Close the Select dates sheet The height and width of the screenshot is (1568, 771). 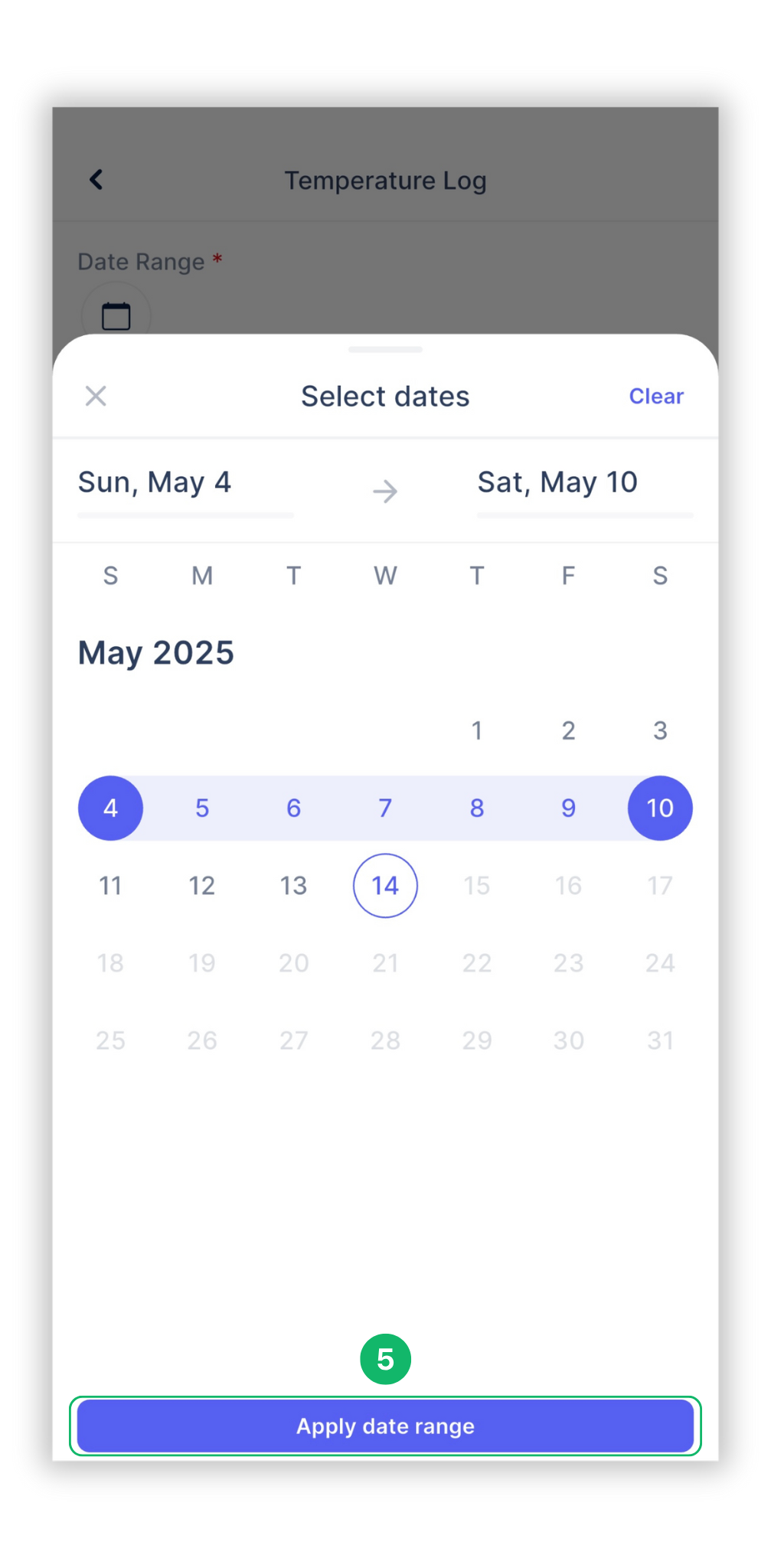pyautogui.click(x=96, y=396)
